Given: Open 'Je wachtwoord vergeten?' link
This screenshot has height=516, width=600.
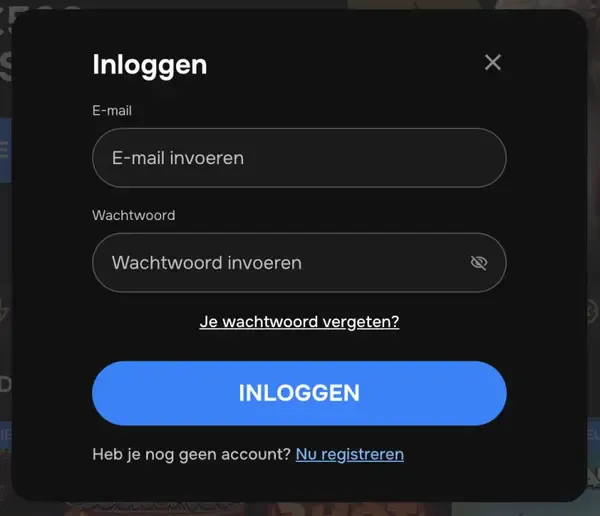Looking at the screenshot, I should [x=299, y=322].
